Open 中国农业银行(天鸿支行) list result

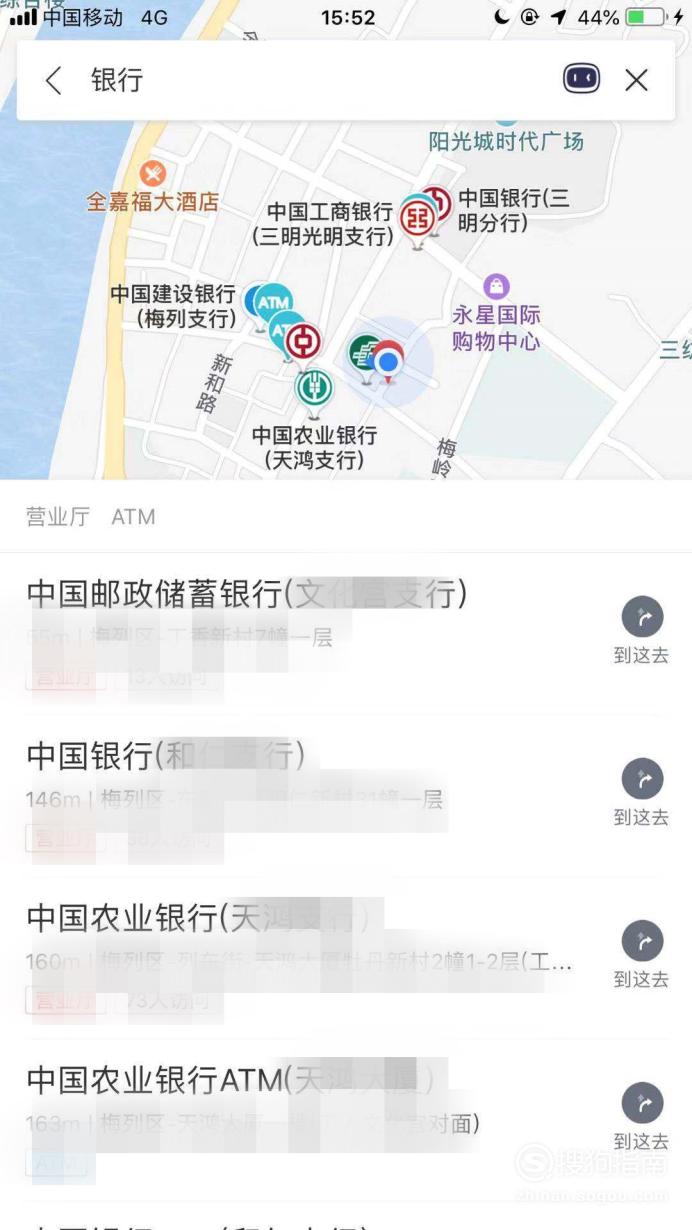coord(310,957)
